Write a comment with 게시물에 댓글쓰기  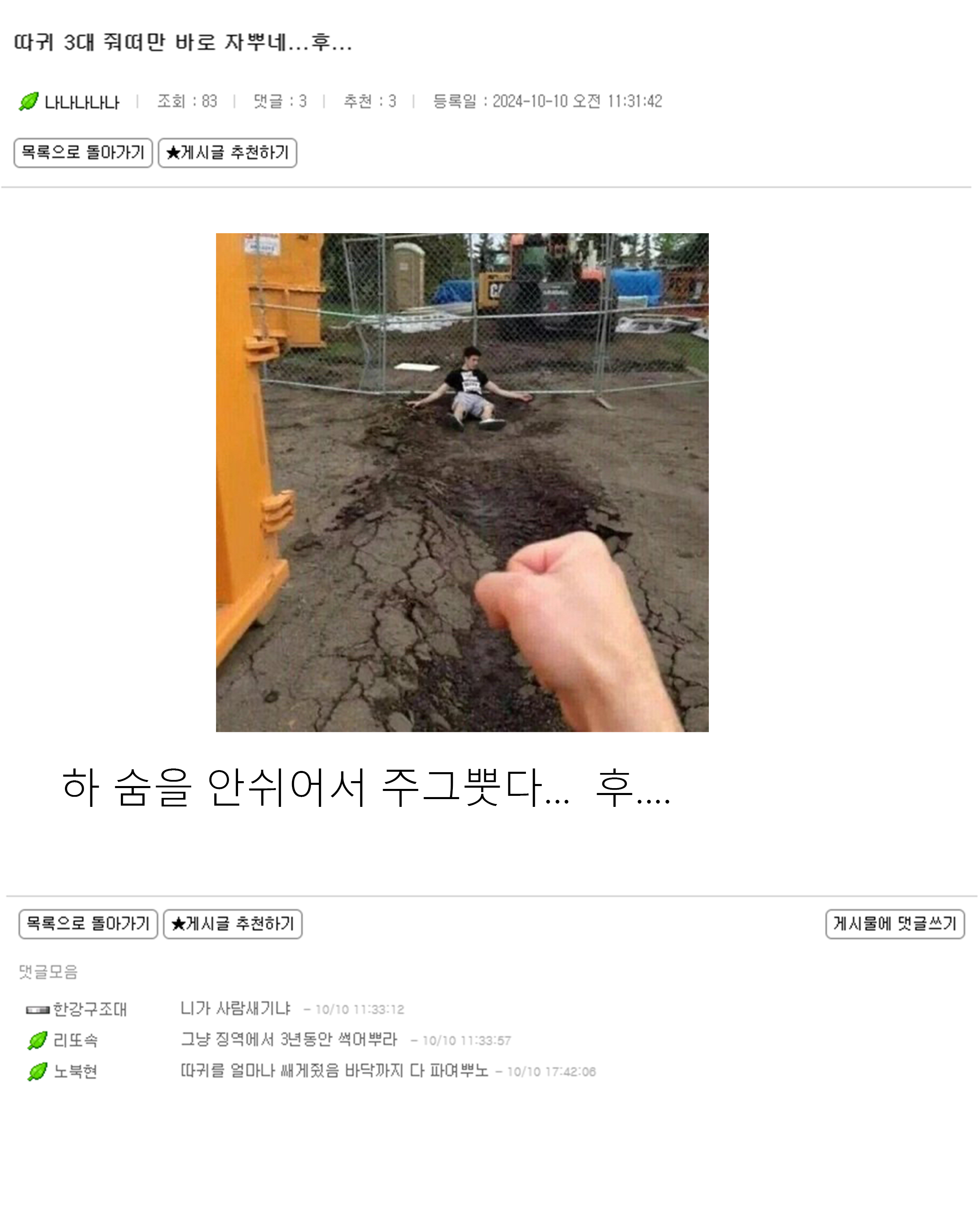pyautogui.click(x=894, y=924)
